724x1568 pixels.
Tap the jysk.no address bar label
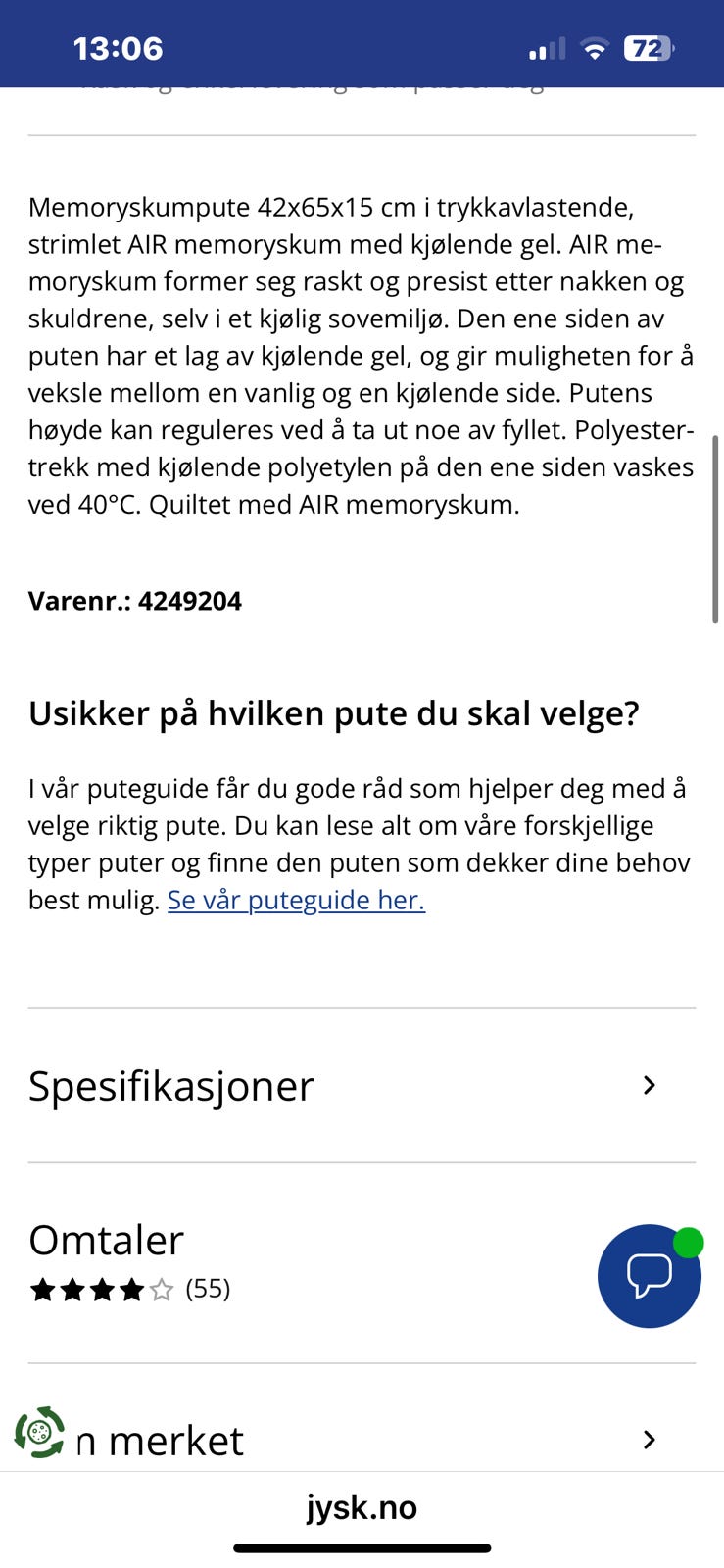point(362,1507)
